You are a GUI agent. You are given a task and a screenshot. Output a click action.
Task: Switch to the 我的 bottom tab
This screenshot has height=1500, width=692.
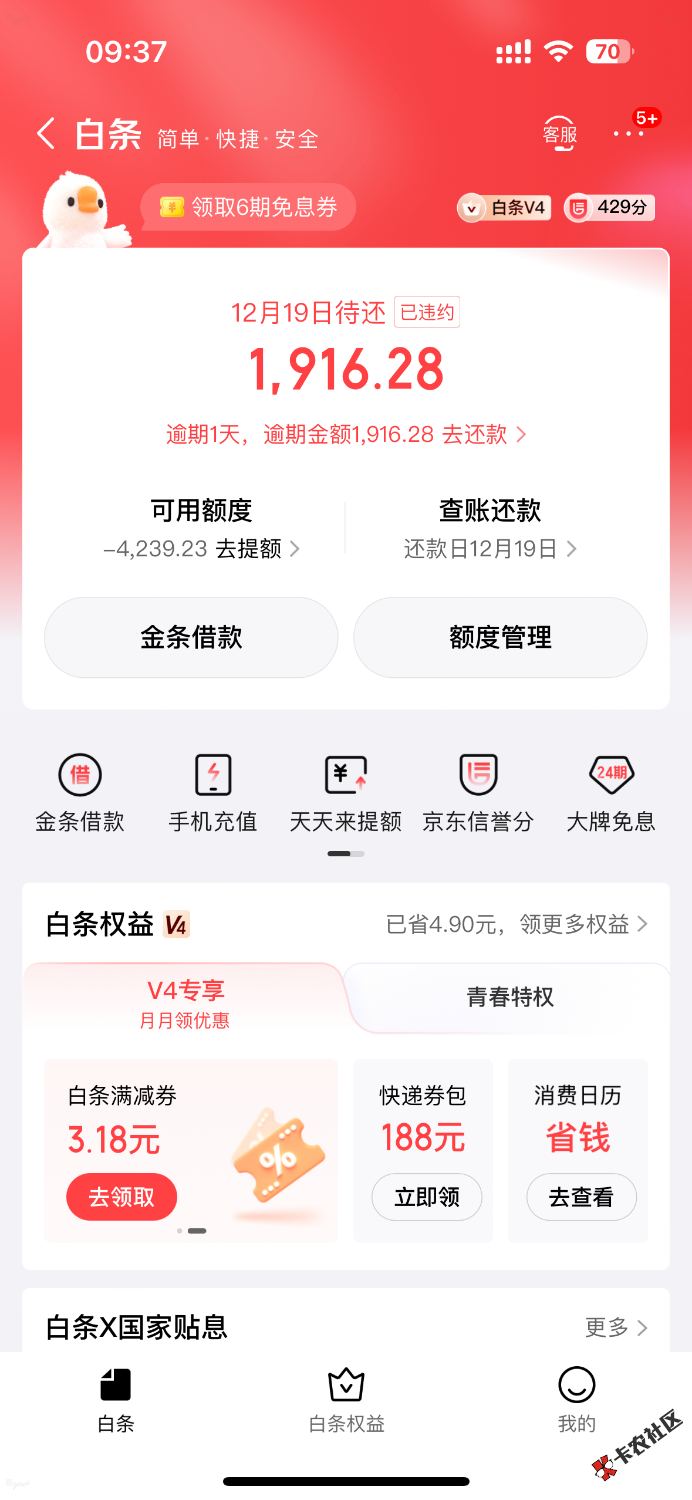(577, 1401)
